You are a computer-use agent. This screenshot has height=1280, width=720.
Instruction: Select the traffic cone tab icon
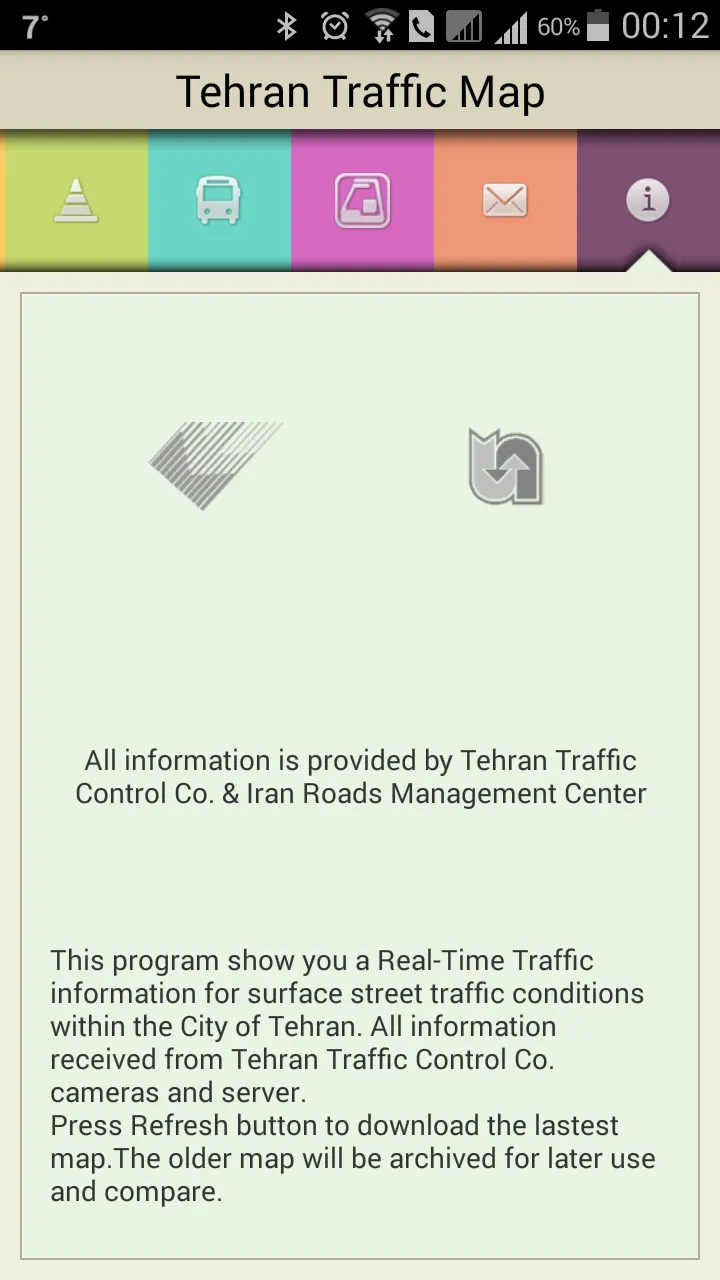[77, 200]
